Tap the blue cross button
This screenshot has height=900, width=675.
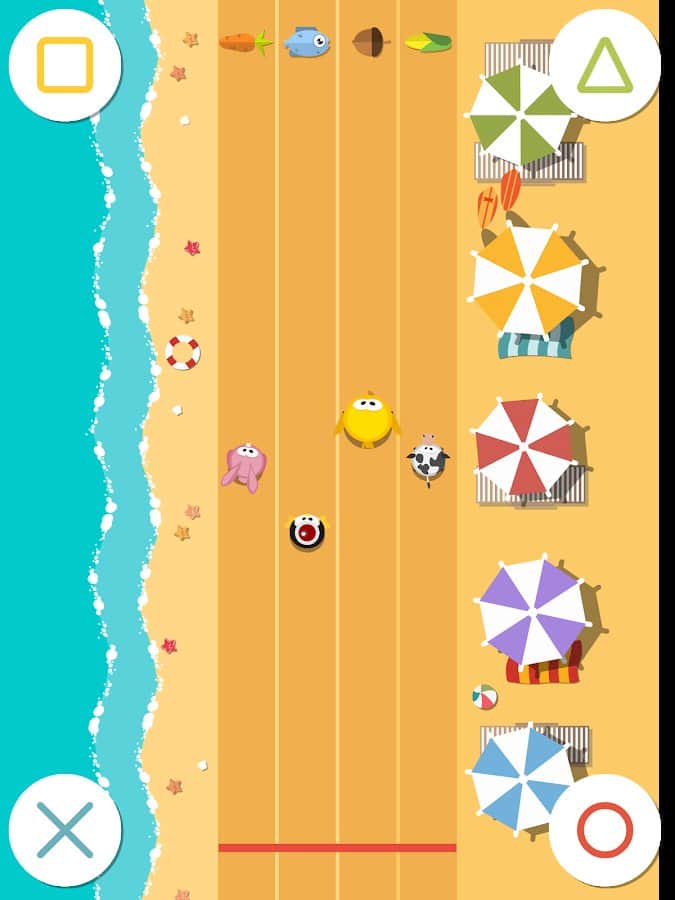65,830
